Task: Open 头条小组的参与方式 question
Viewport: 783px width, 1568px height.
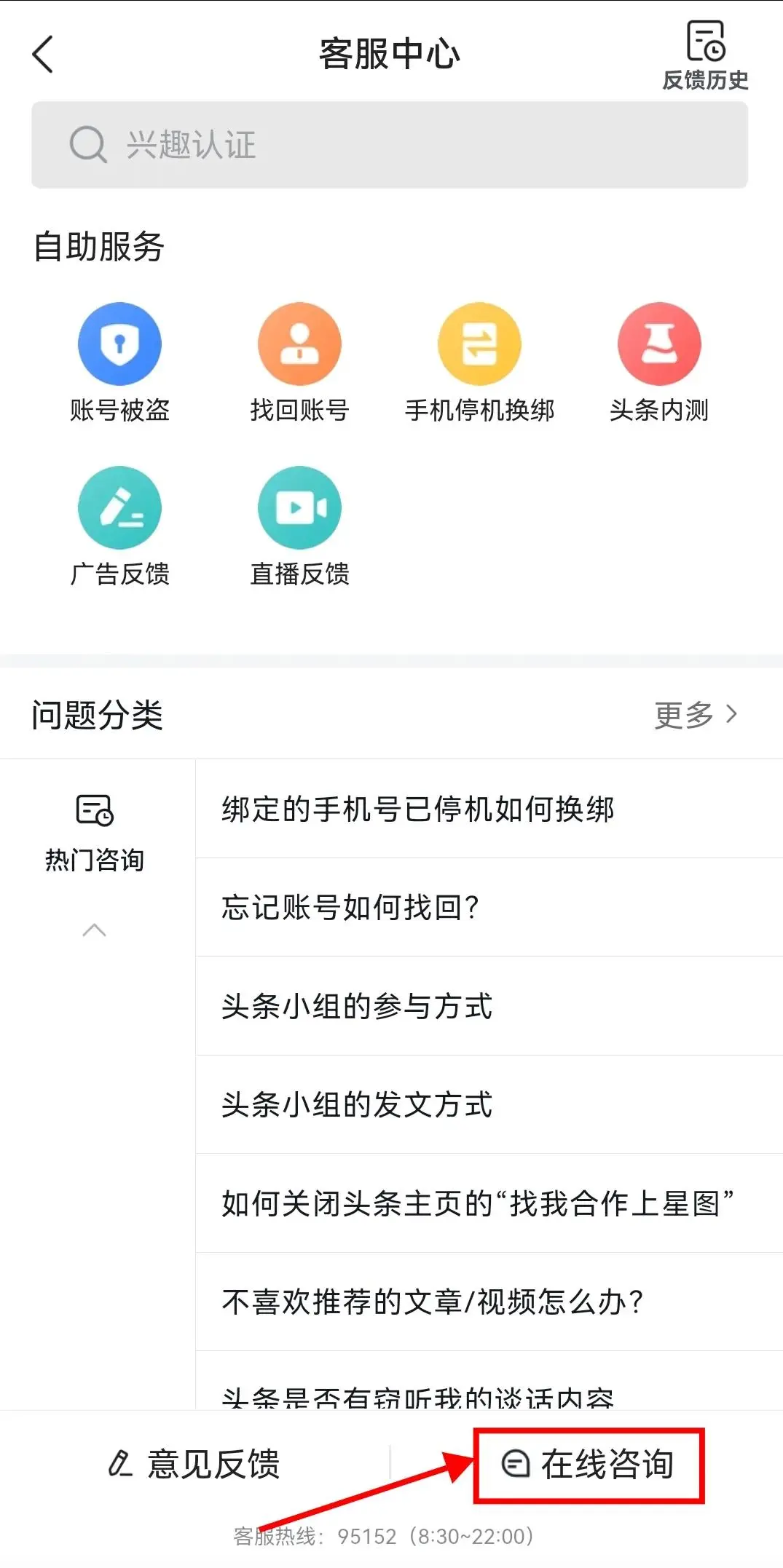Action: [489, 1007]
